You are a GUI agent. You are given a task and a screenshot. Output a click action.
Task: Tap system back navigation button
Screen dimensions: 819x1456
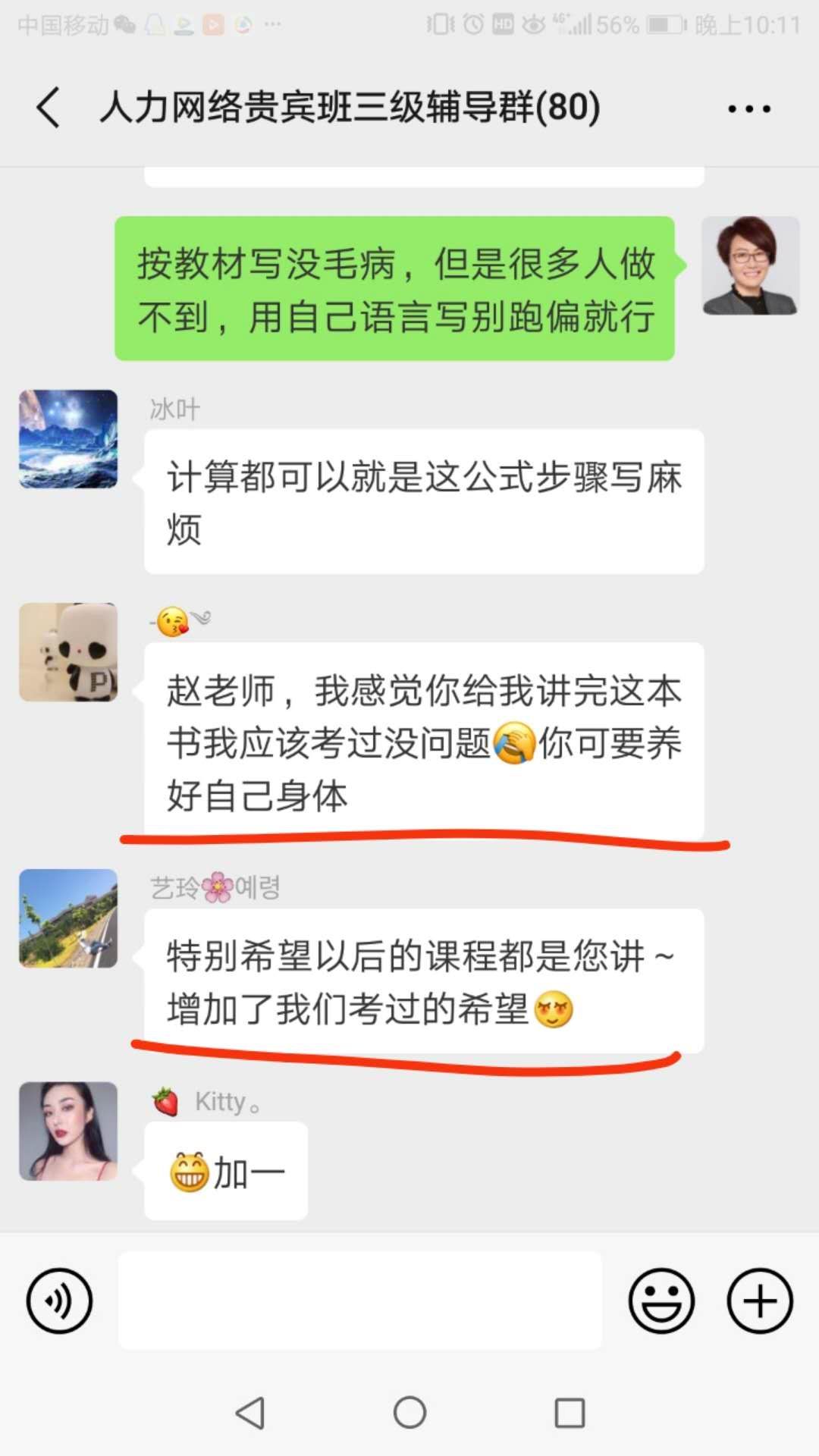pyautogui.click(x=250, y=1413)
